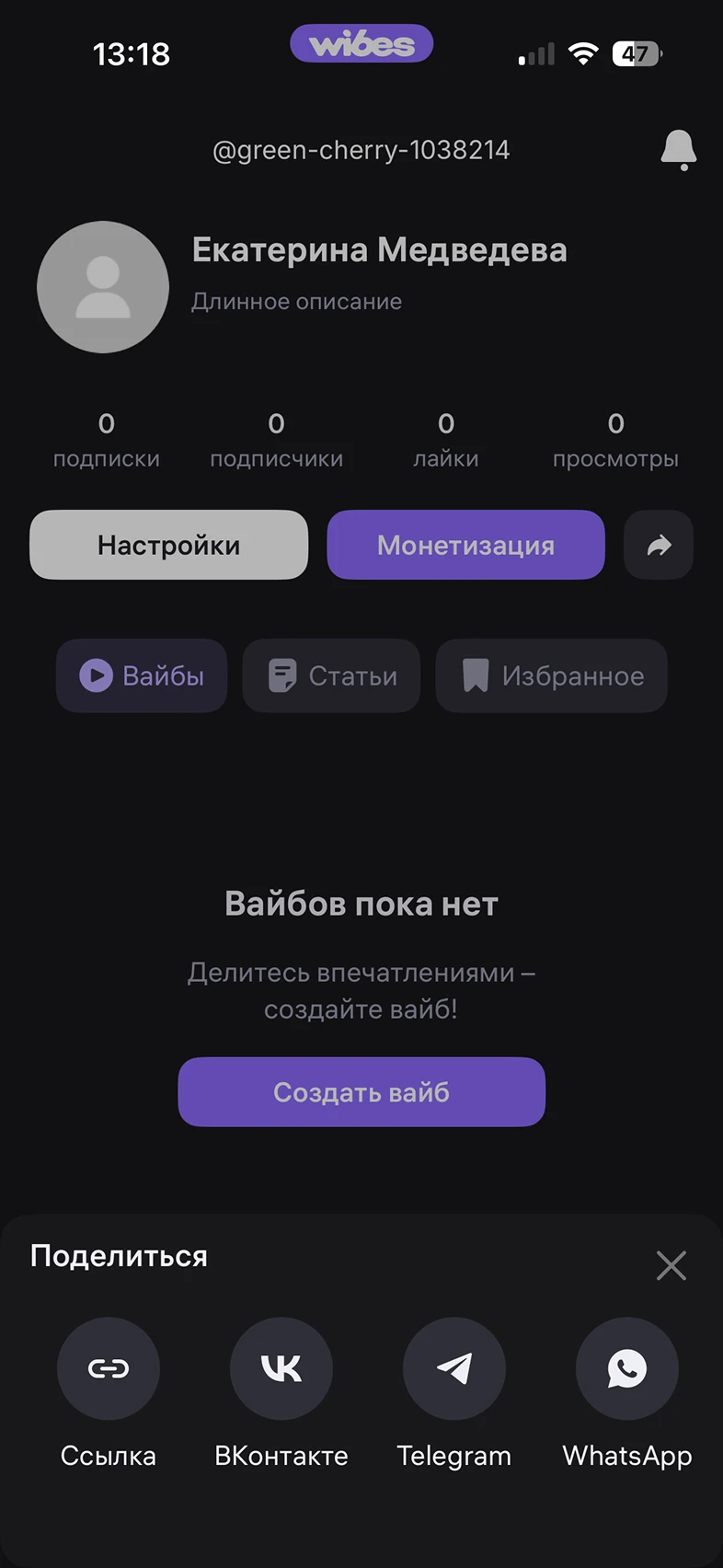Share profile via Telegram
This screenshot has height=1568, width=723.
coord(454,1368)
